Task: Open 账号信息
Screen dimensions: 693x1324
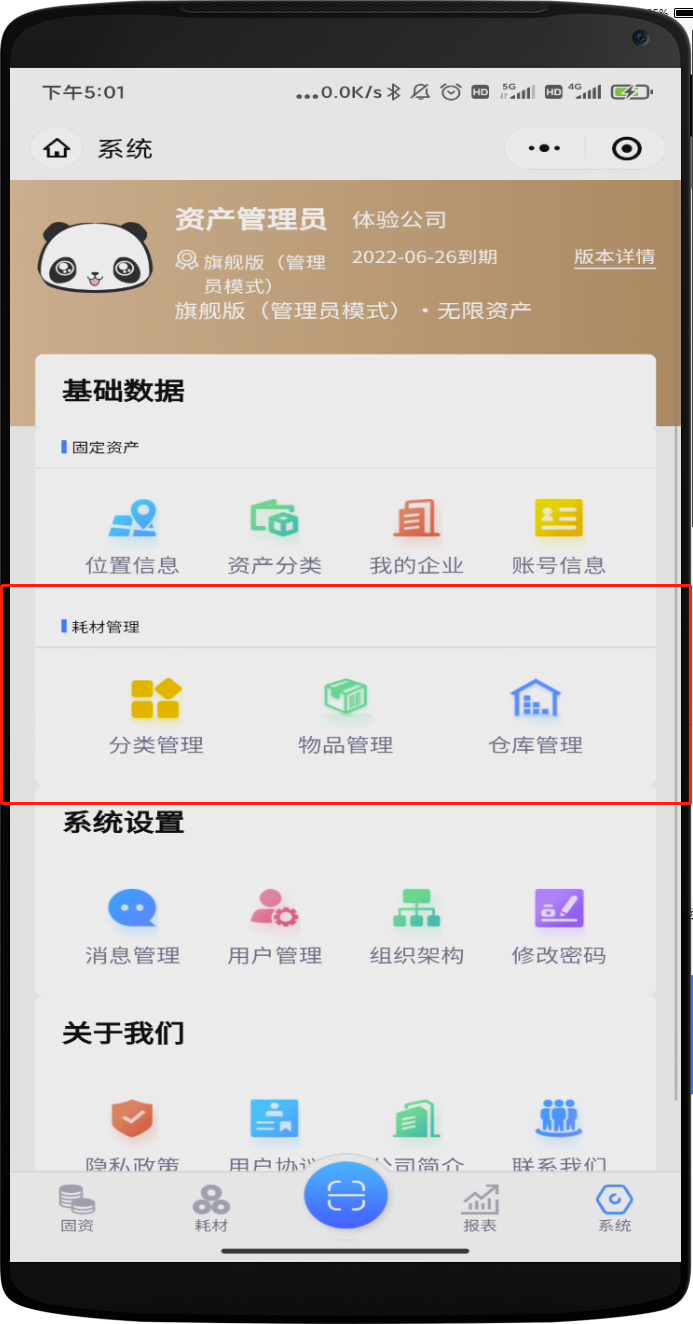Action: (x=558, y=537)
